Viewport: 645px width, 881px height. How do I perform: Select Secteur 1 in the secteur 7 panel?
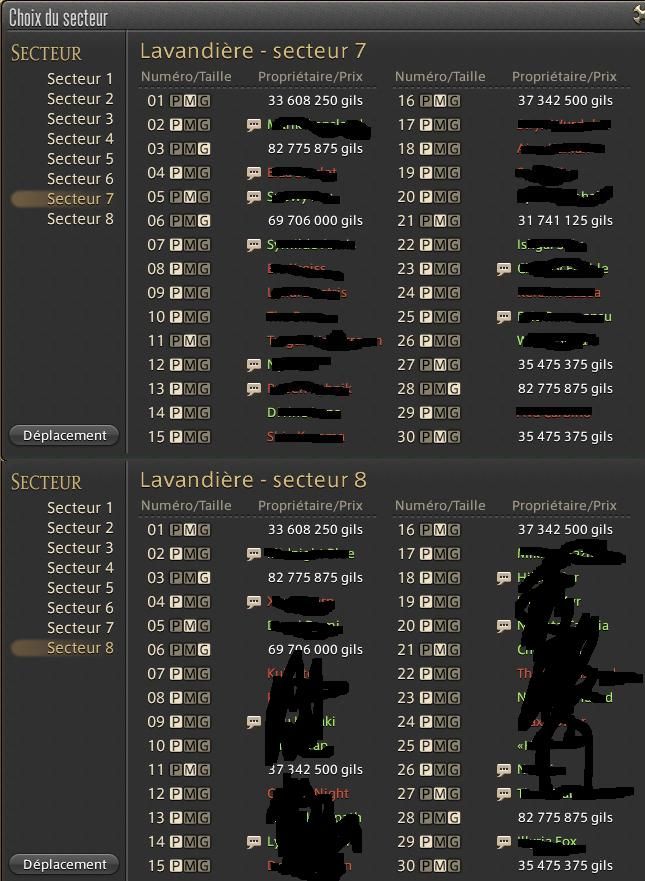[80, 78]
